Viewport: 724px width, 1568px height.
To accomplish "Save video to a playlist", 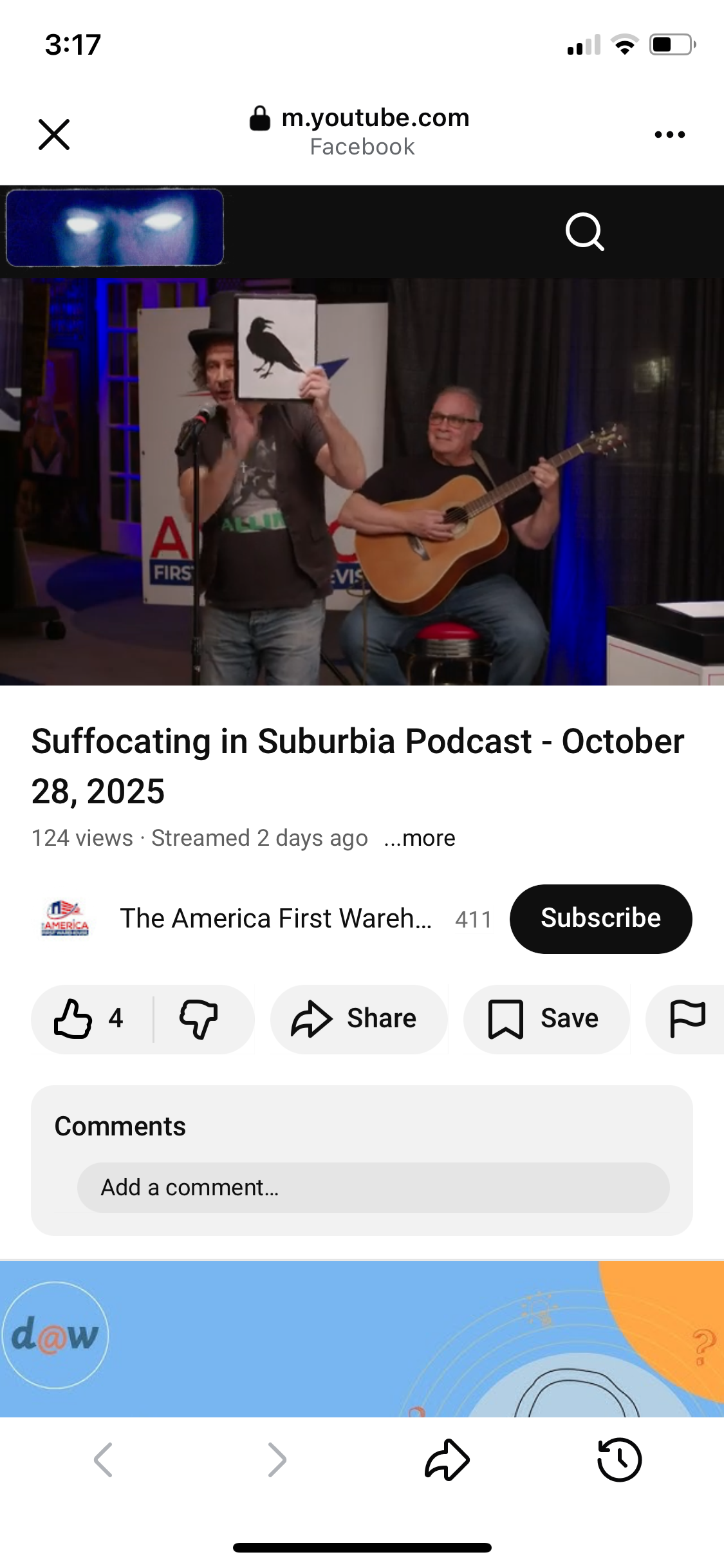I will 546,1019.
